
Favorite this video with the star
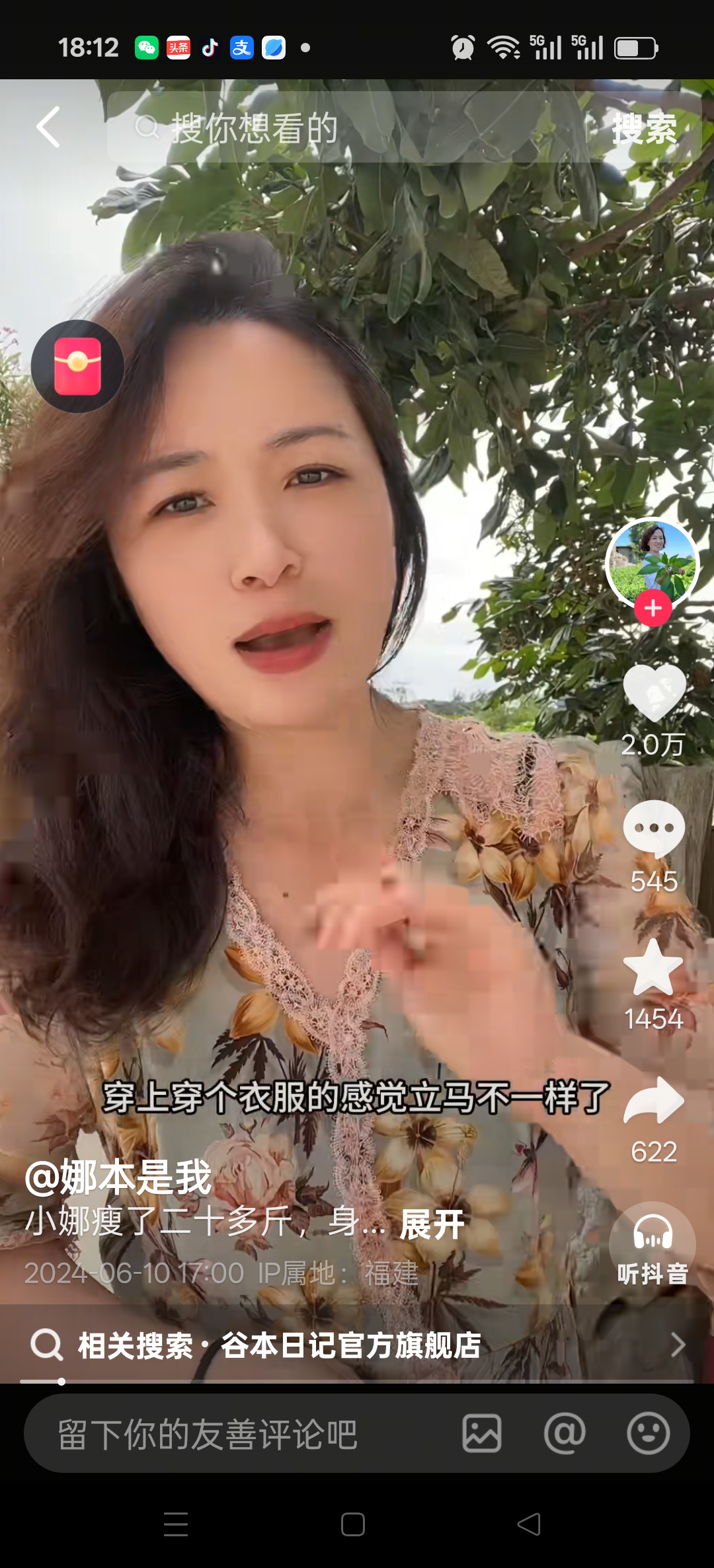pos(653,968)
